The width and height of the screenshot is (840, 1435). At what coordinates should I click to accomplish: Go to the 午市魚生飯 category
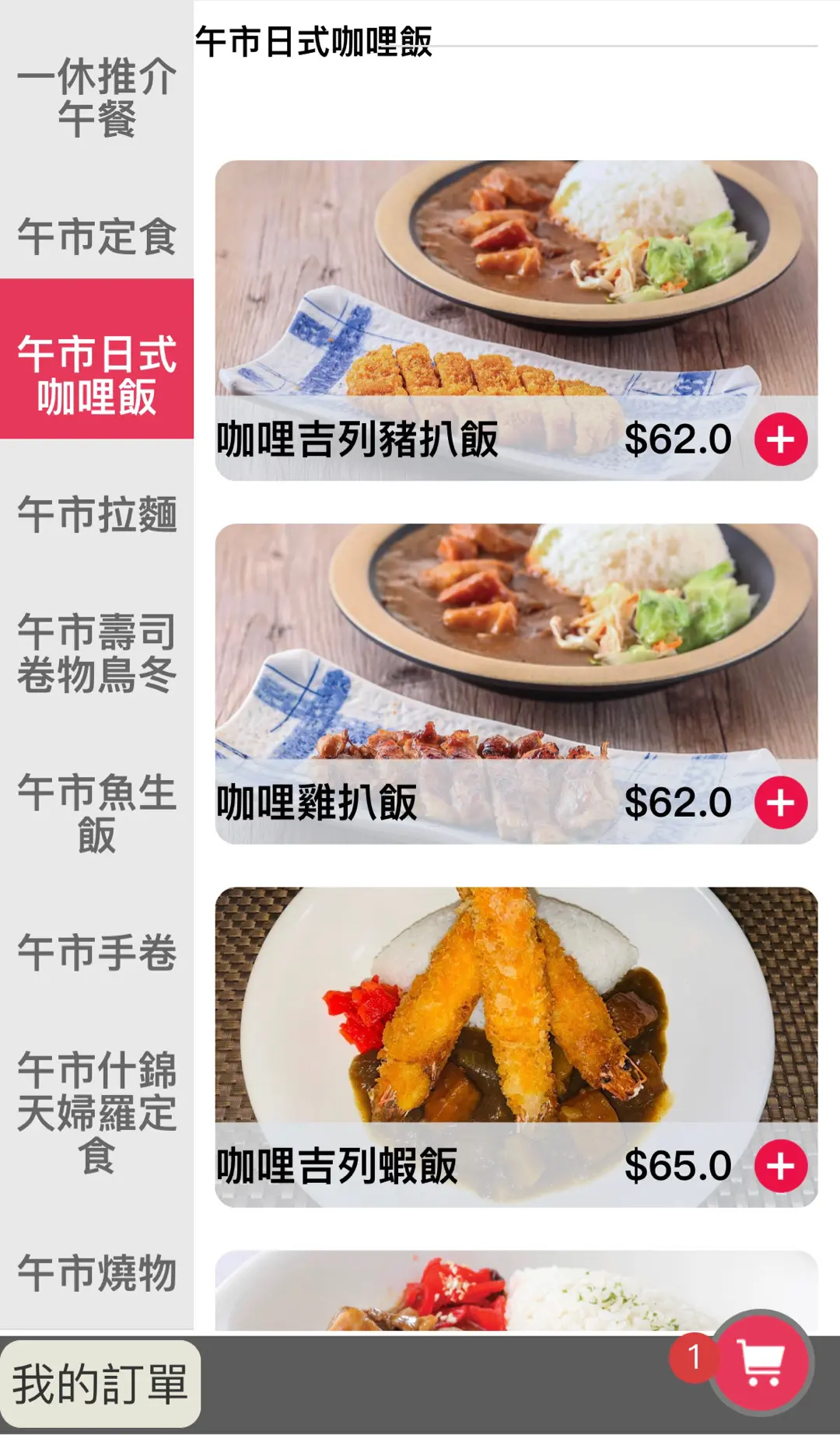(96, 814)
